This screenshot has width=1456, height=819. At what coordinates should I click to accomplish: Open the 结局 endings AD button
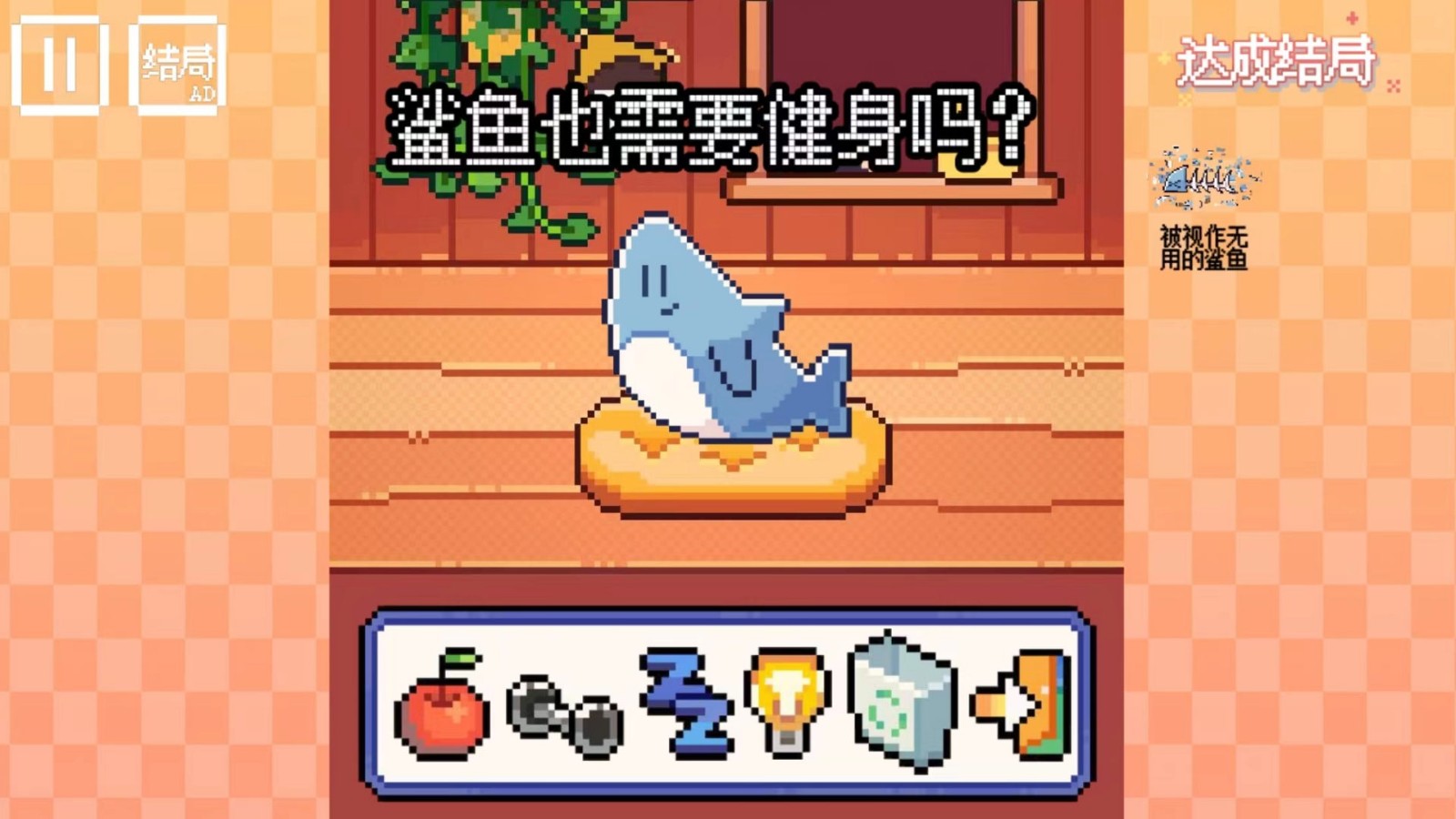coord(178,66)
